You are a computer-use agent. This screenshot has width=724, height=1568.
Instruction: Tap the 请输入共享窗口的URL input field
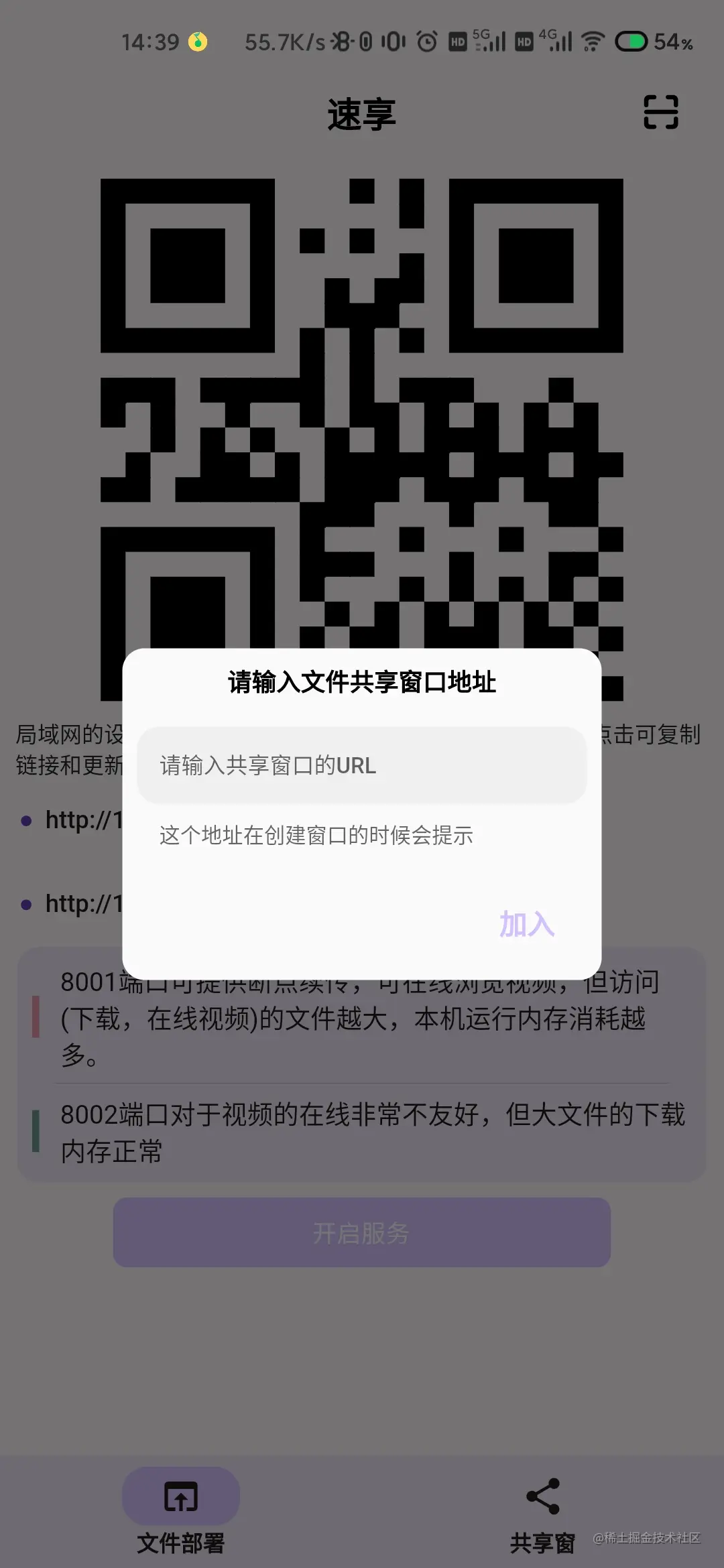[362, 765]
